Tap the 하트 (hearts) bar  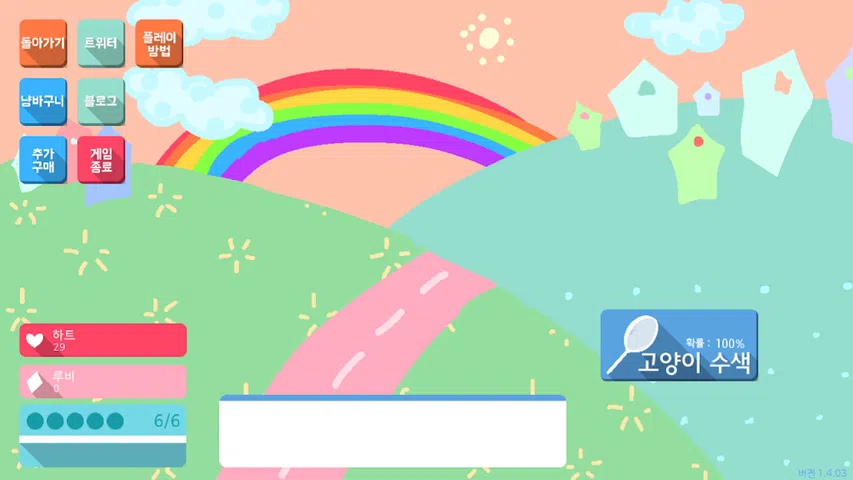[x=103, y=340]
